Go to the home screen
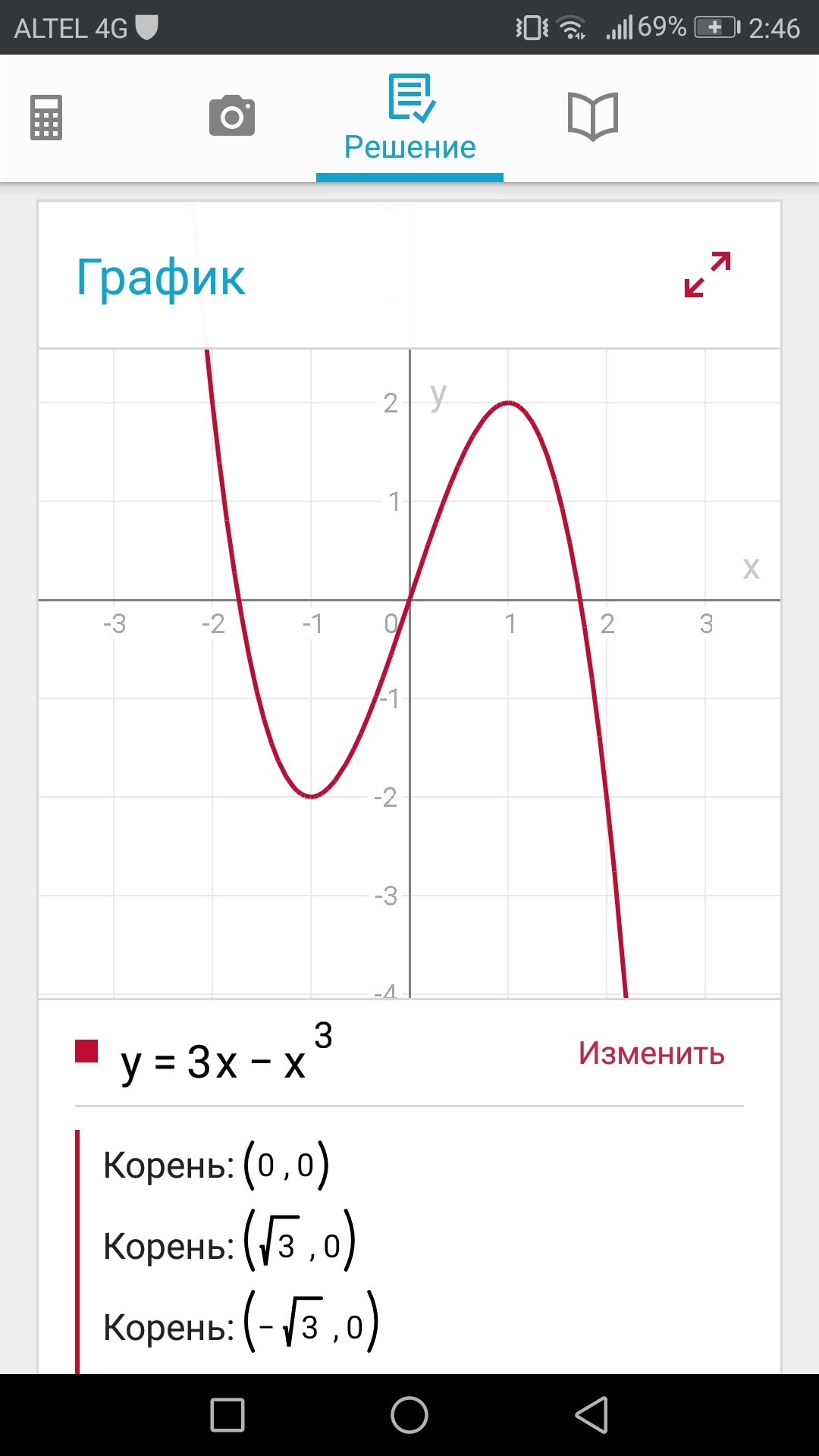This screenshot has width=819, height=1456. [409, 1415]
